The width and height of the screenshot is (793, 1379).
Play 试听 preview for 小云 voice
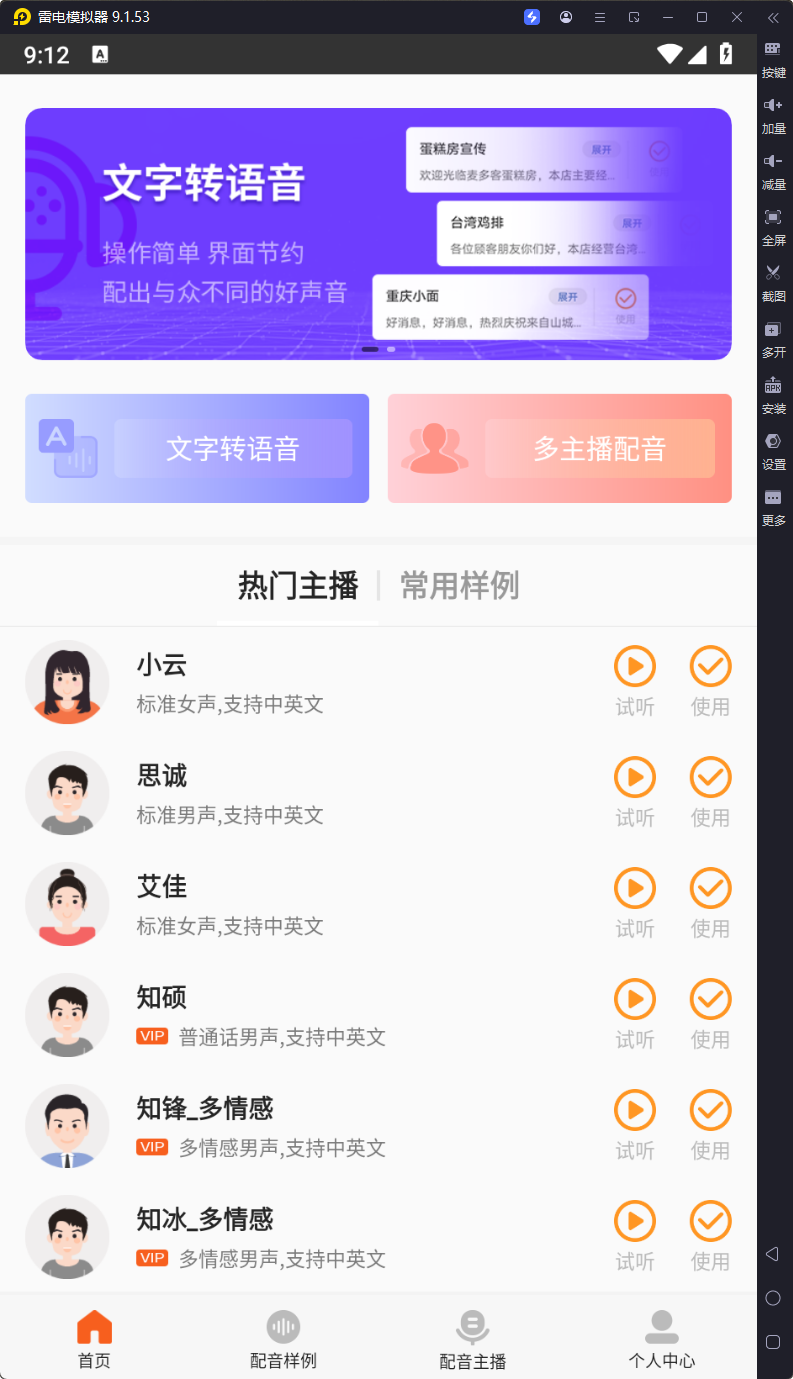[x=635, y=665]
